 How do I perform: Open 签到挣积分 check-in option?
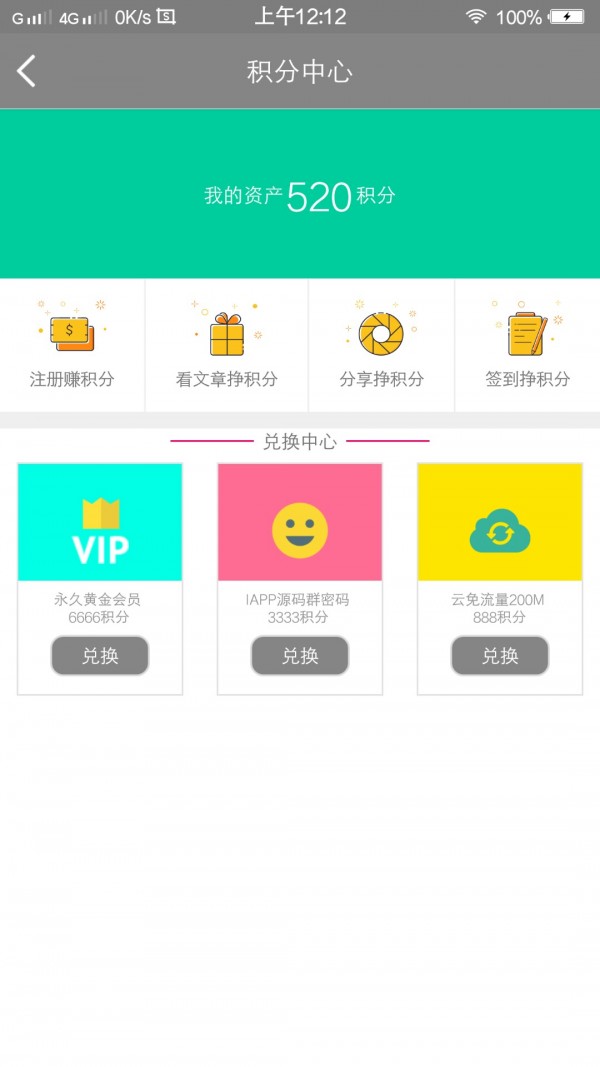tap(527, 345)
